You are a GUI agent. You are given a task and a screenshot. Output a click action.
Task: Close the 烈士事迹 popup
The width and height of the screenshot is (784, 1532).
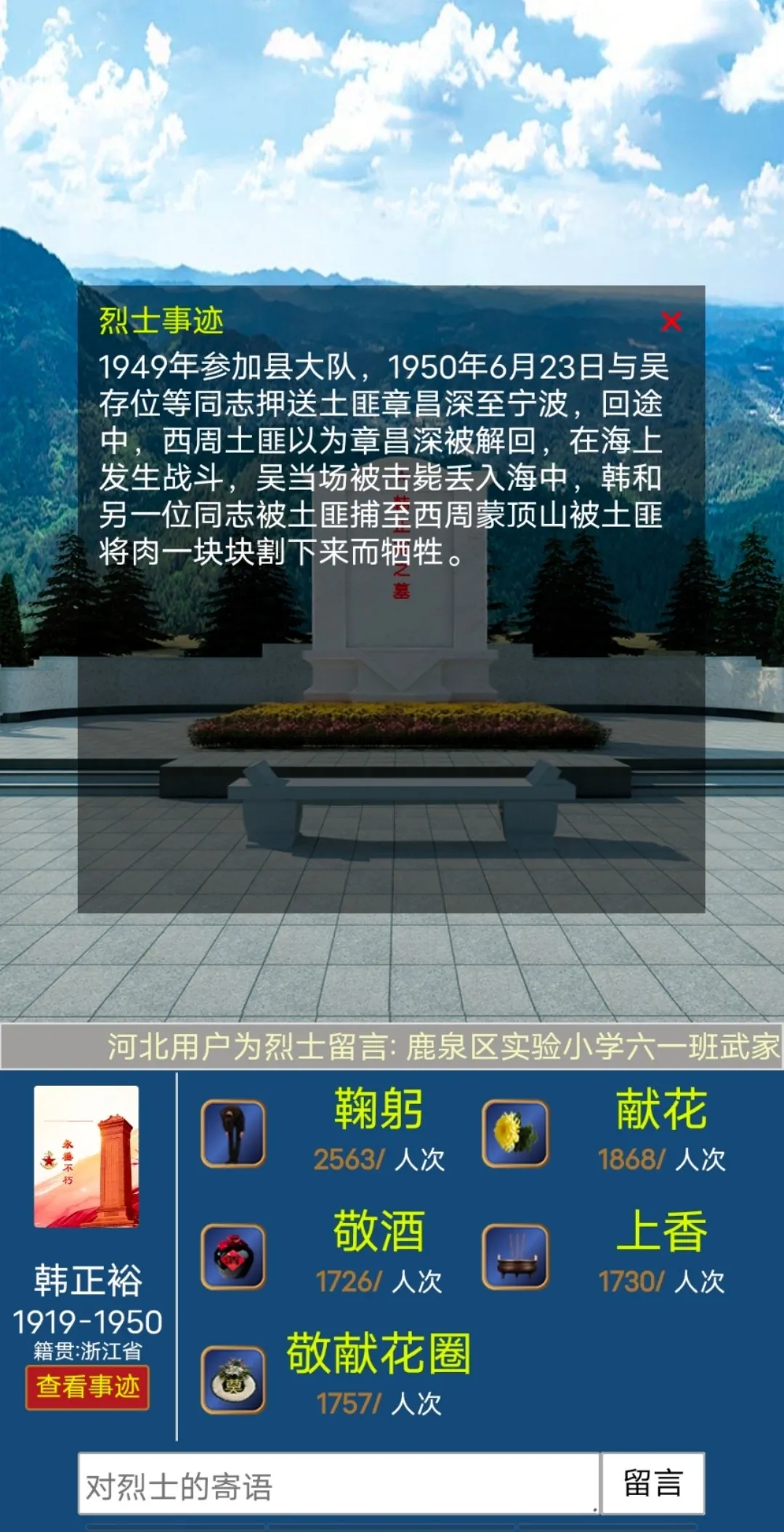pos(671,321)
